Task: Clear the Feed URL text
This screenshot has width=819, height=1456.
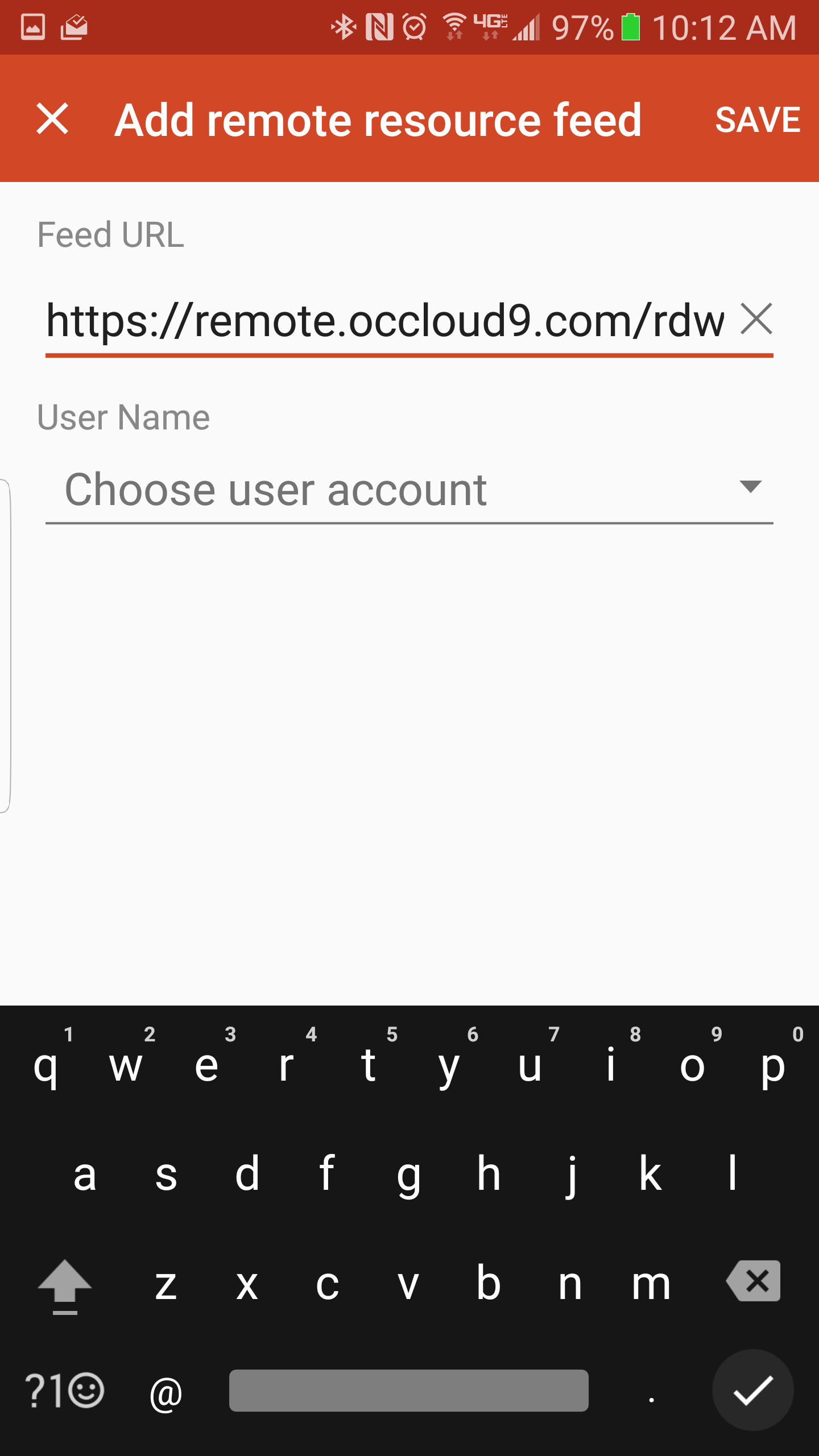Action: (756, 319)
